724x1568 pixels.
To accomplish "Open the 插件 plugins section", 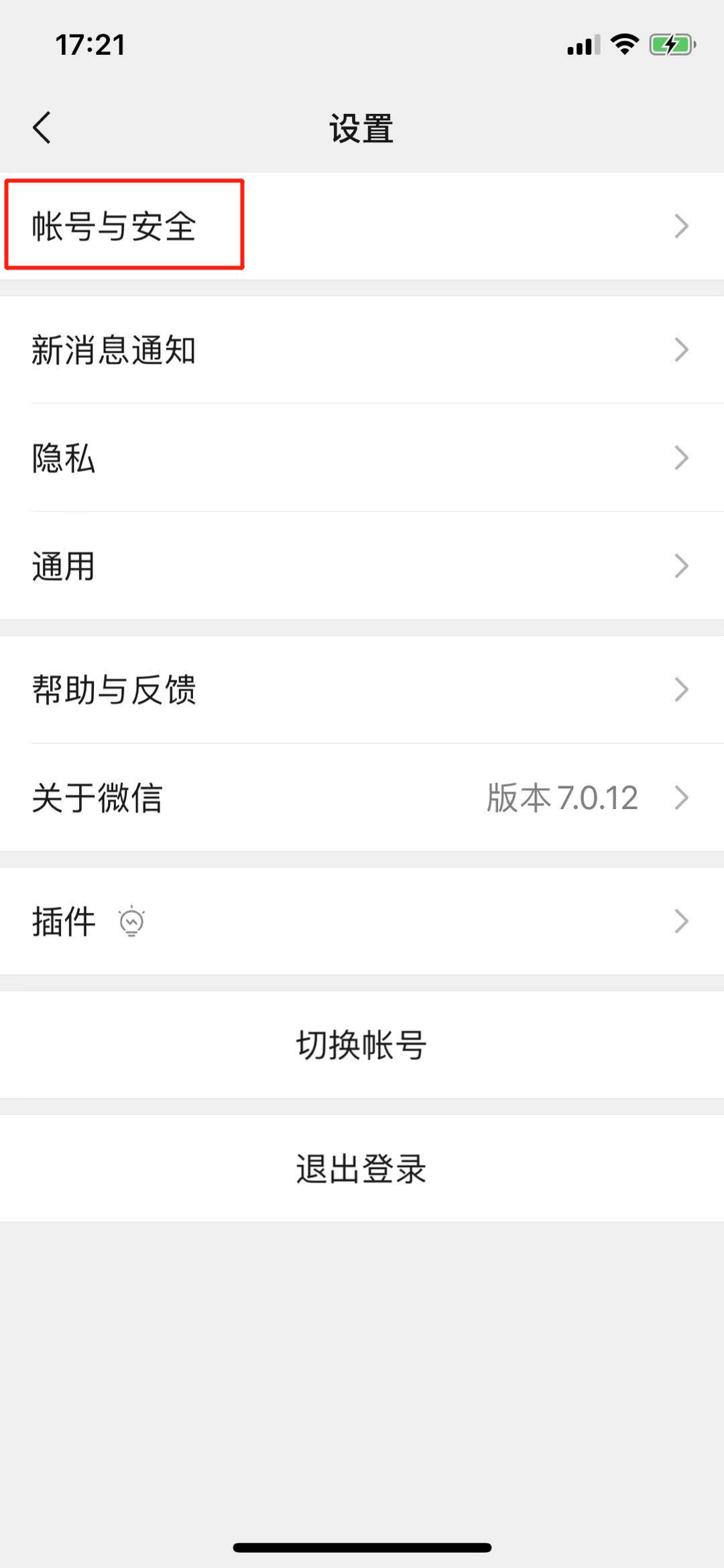I will tap(362, 921).
